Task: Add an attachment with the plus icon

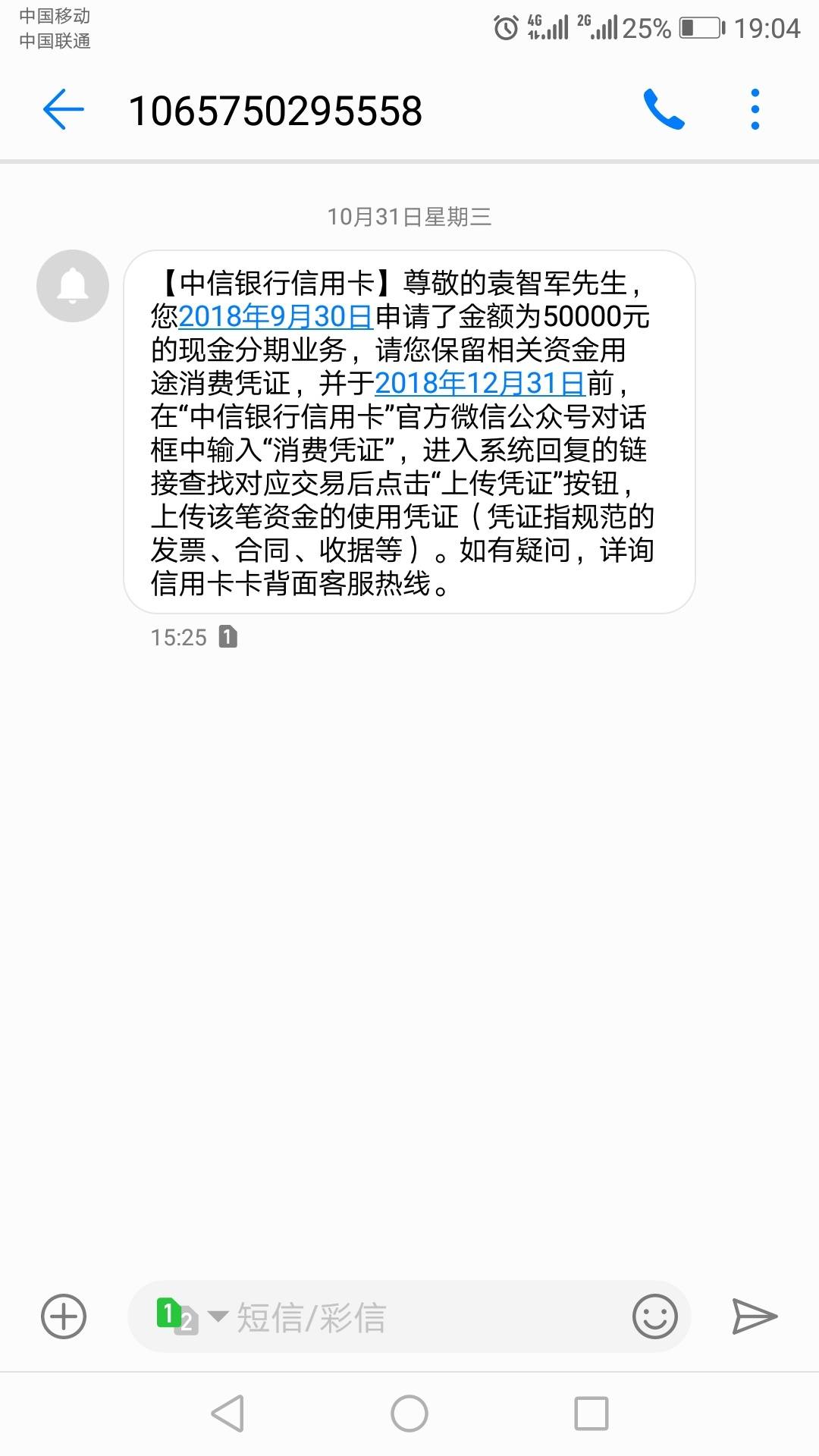Action: click(x=64, y=1316)
